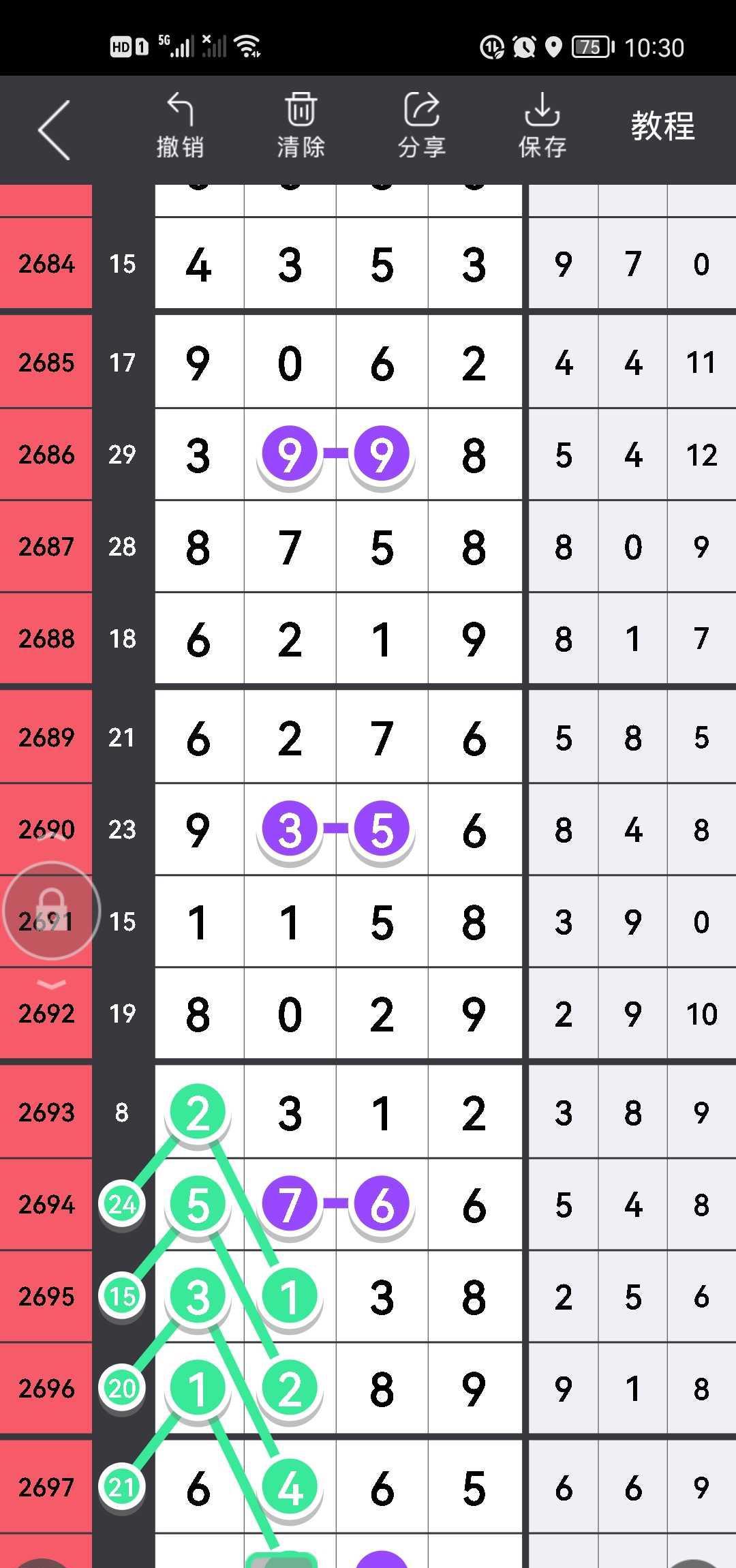Share the chart via 分享
This screenshot has height=1568, width=736.
pyautogui.click(x=422, y=126)
